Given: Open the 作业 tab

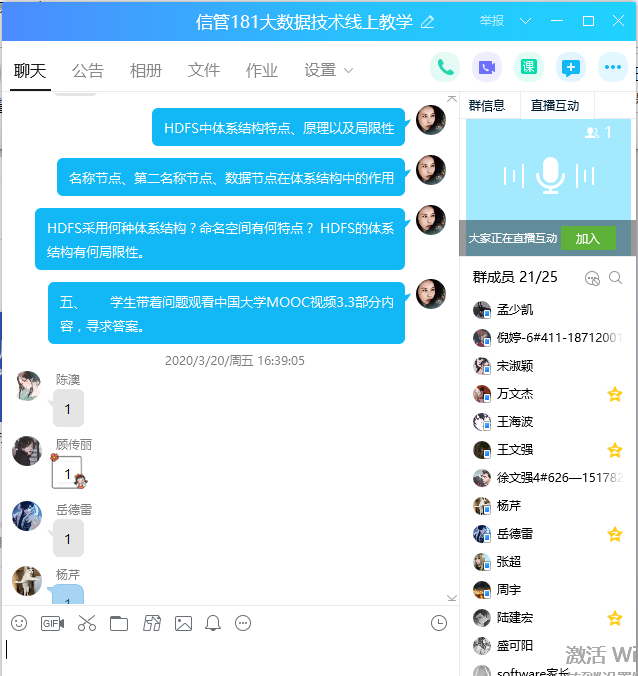Looking at the screenshot, I should (261, 70).
